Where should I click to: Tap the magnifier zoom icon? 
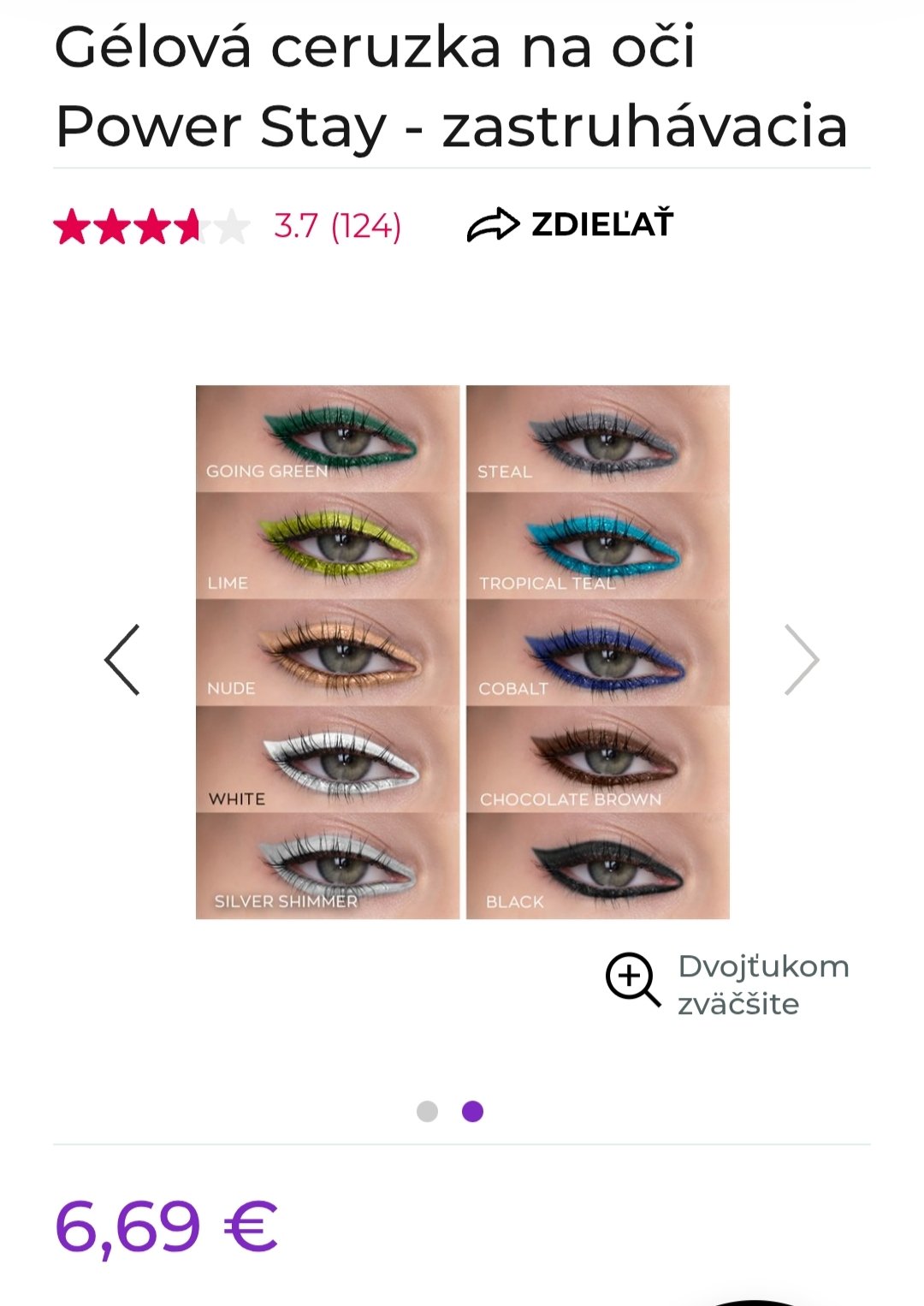coord(632,979)
